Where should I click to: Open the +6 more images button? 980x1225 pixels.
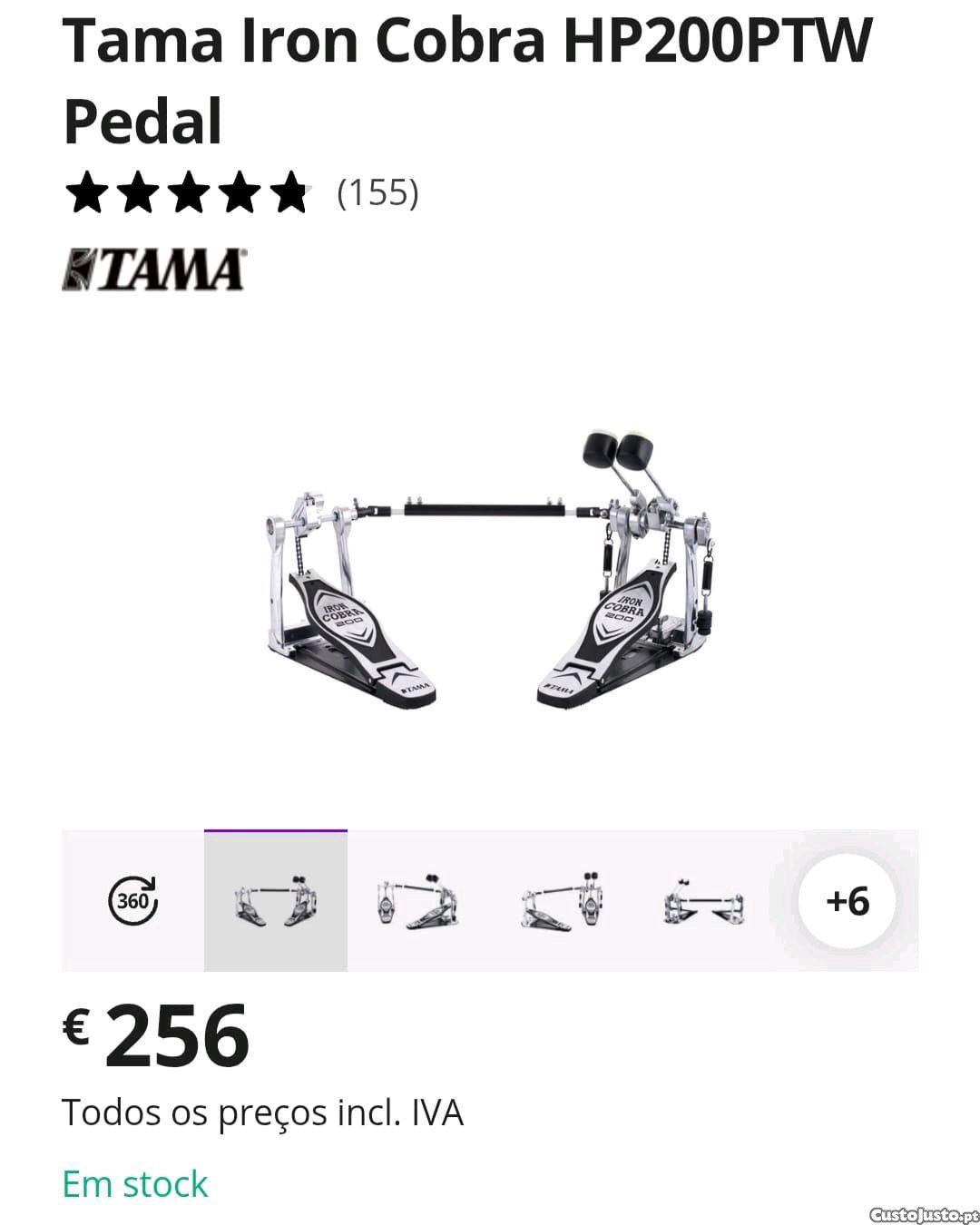coord(848,901)
